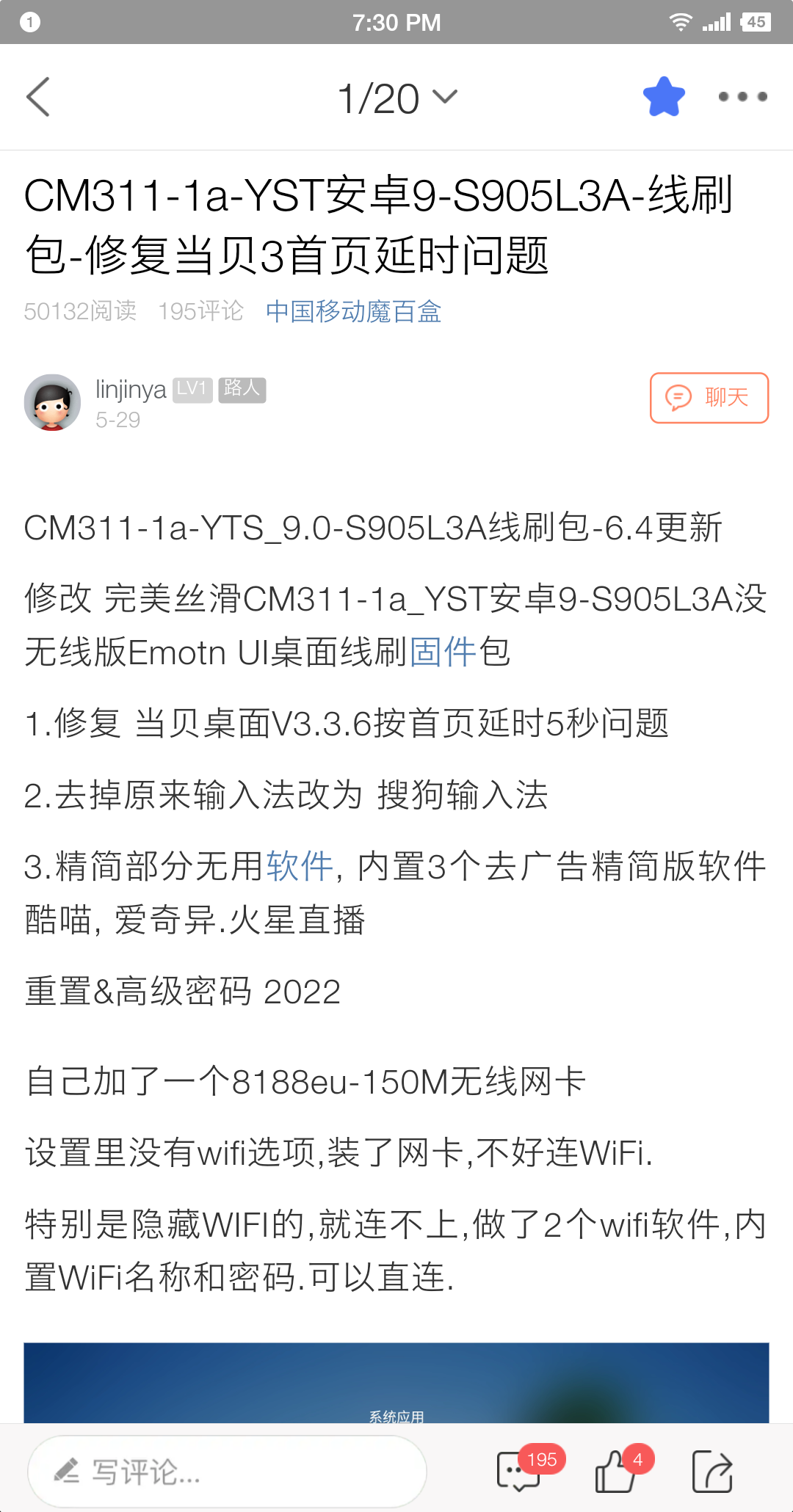Image resolution: width=793 pixels, height=1512 pixels.
Task: Tap the blue star favorite icon
Action: pos(664,97)
